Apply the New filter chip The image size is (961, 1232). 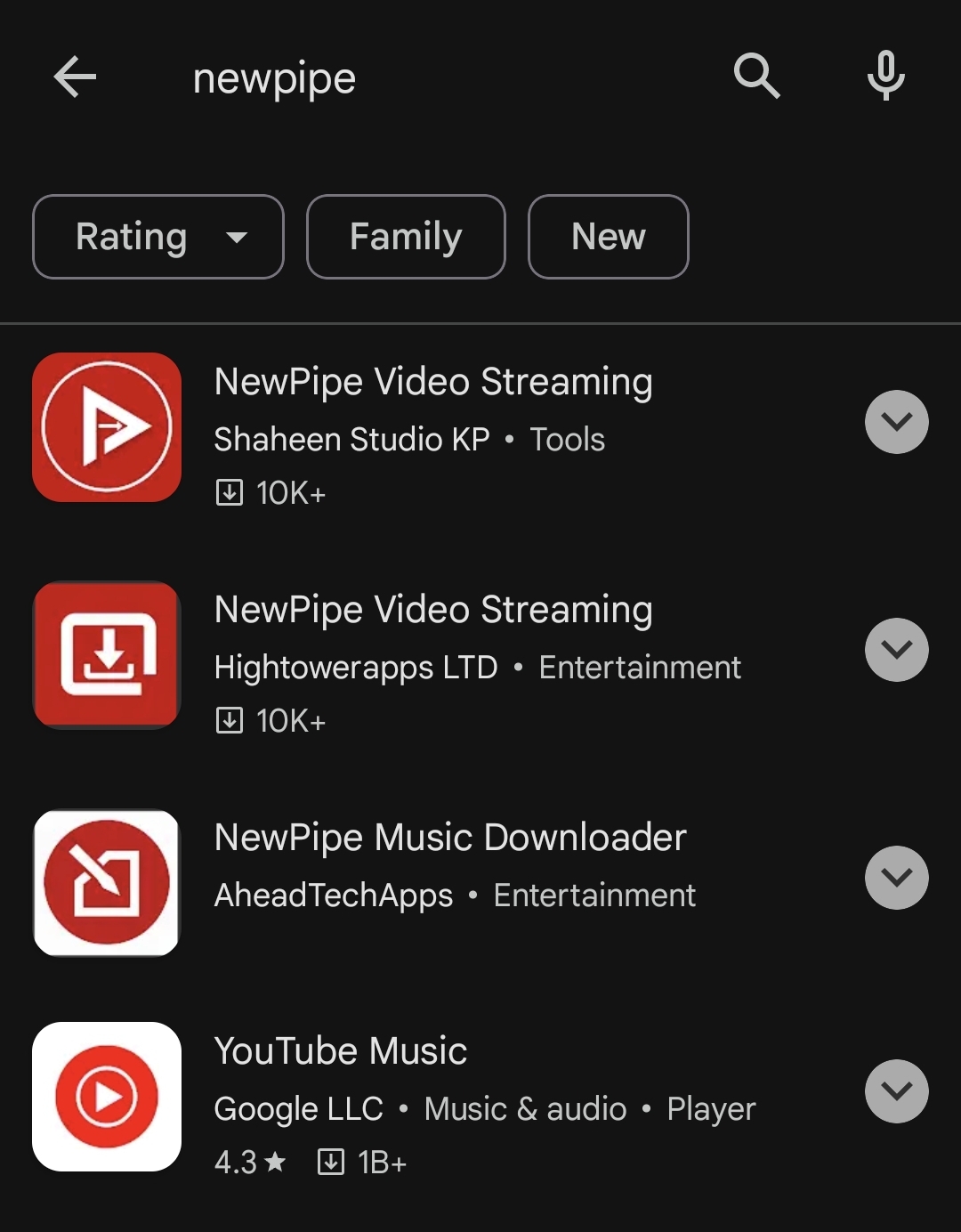tap(608, 237)
